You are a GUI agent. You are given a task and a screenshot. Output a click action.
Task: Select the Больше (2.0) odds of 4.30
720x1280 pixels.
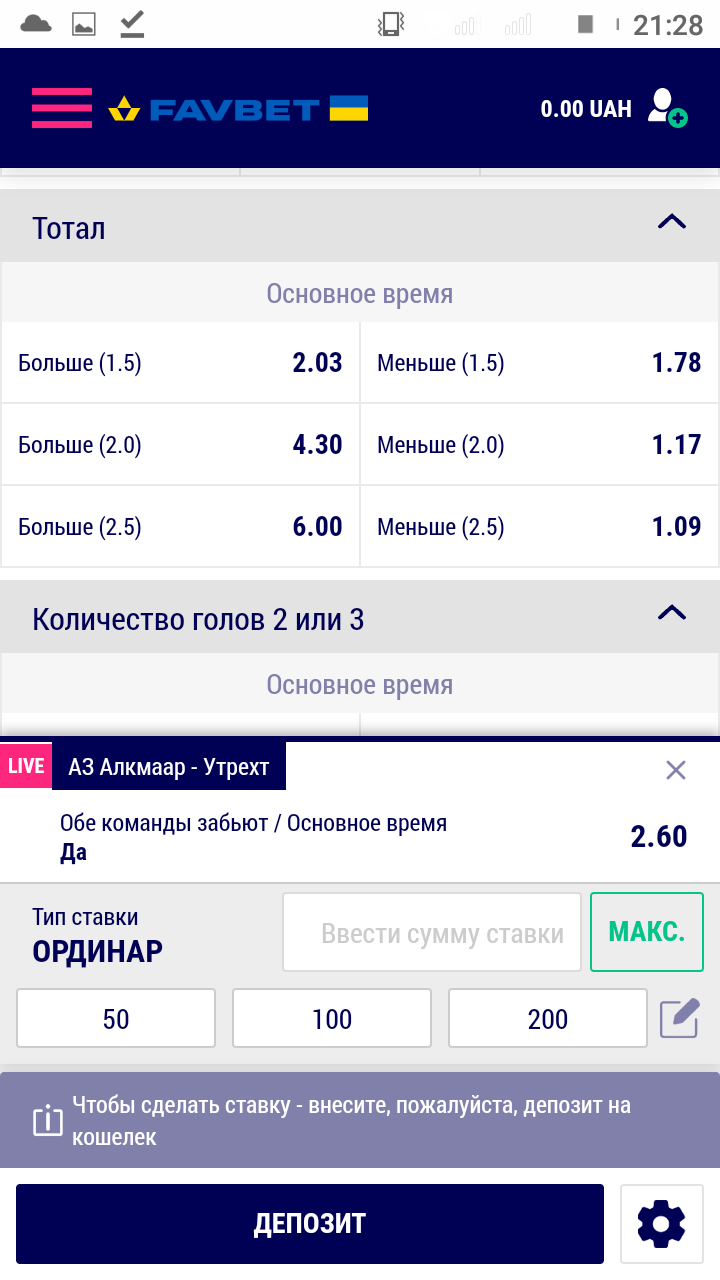[180, 444]
